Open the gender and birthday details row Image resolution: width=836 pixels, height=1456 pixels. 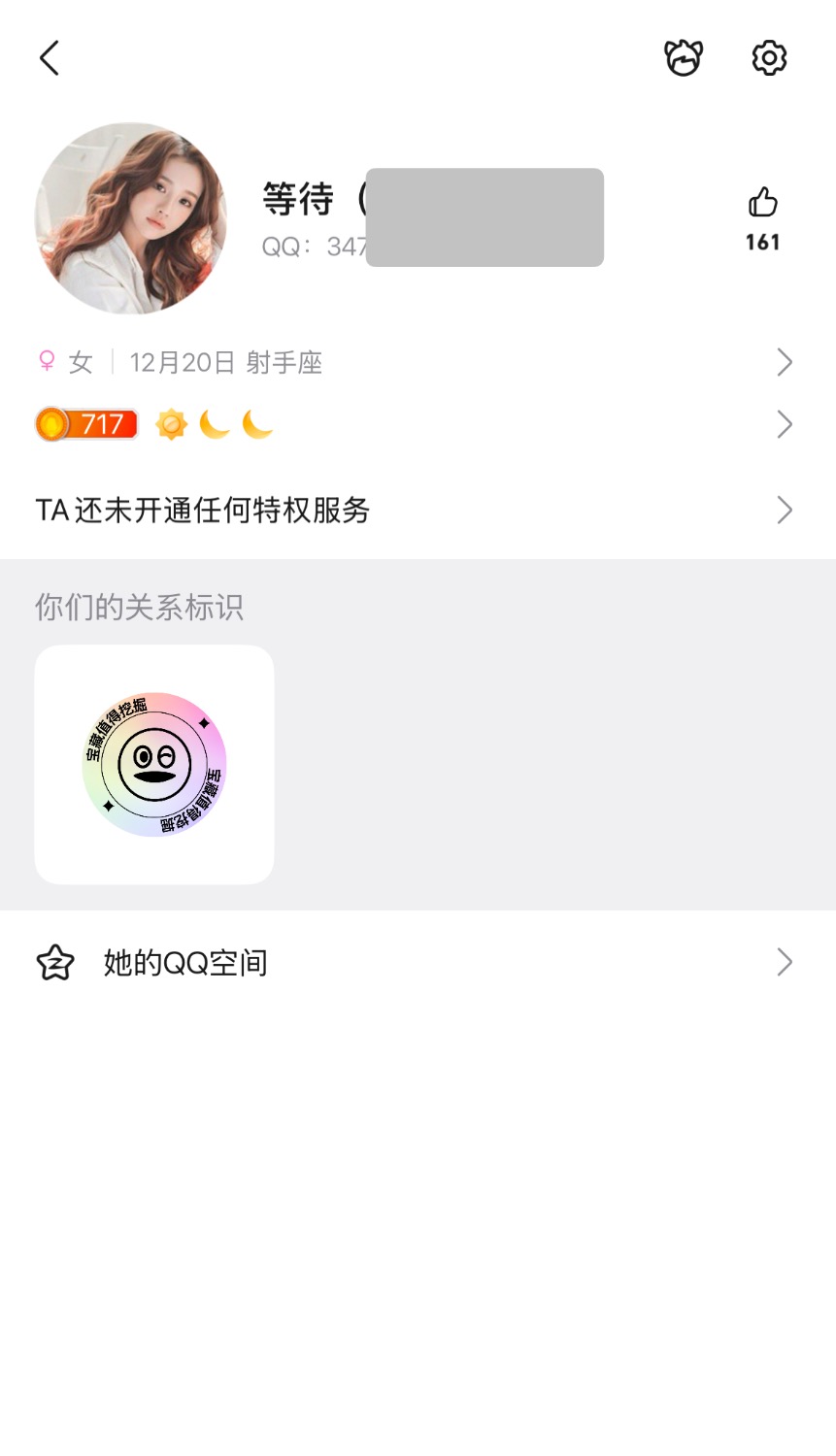coord(418,363)
